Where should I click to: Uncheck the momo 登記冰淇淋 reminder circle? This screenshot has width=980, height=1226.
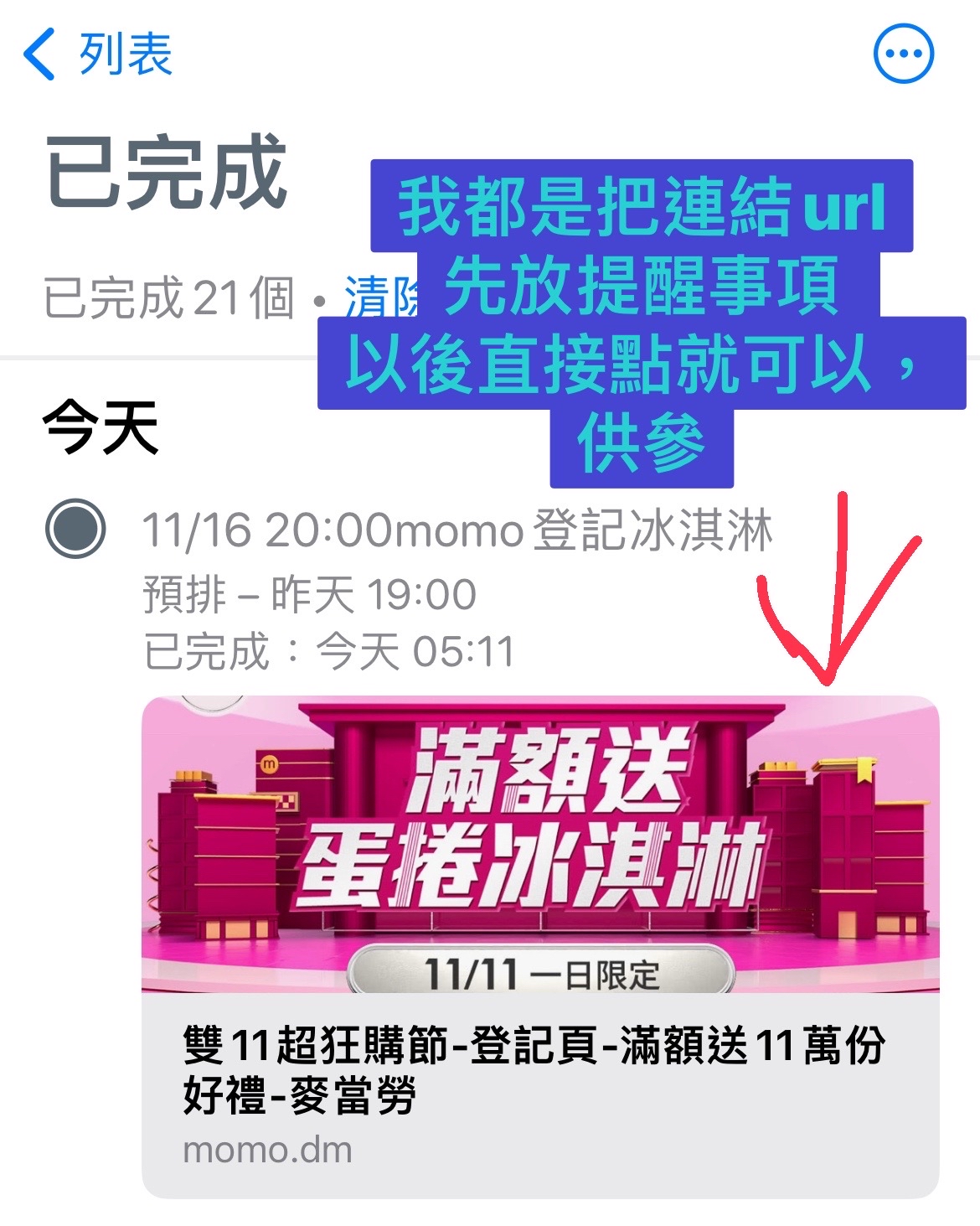[75, 529]
